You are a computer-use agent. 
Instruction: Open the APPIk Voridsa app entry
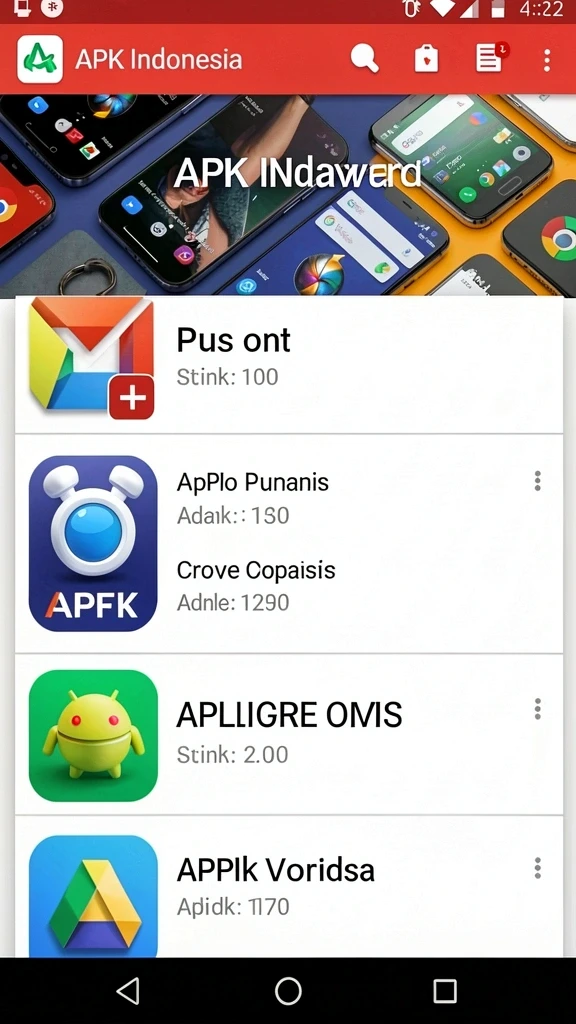pyautogui.click(x=289, y=888)
